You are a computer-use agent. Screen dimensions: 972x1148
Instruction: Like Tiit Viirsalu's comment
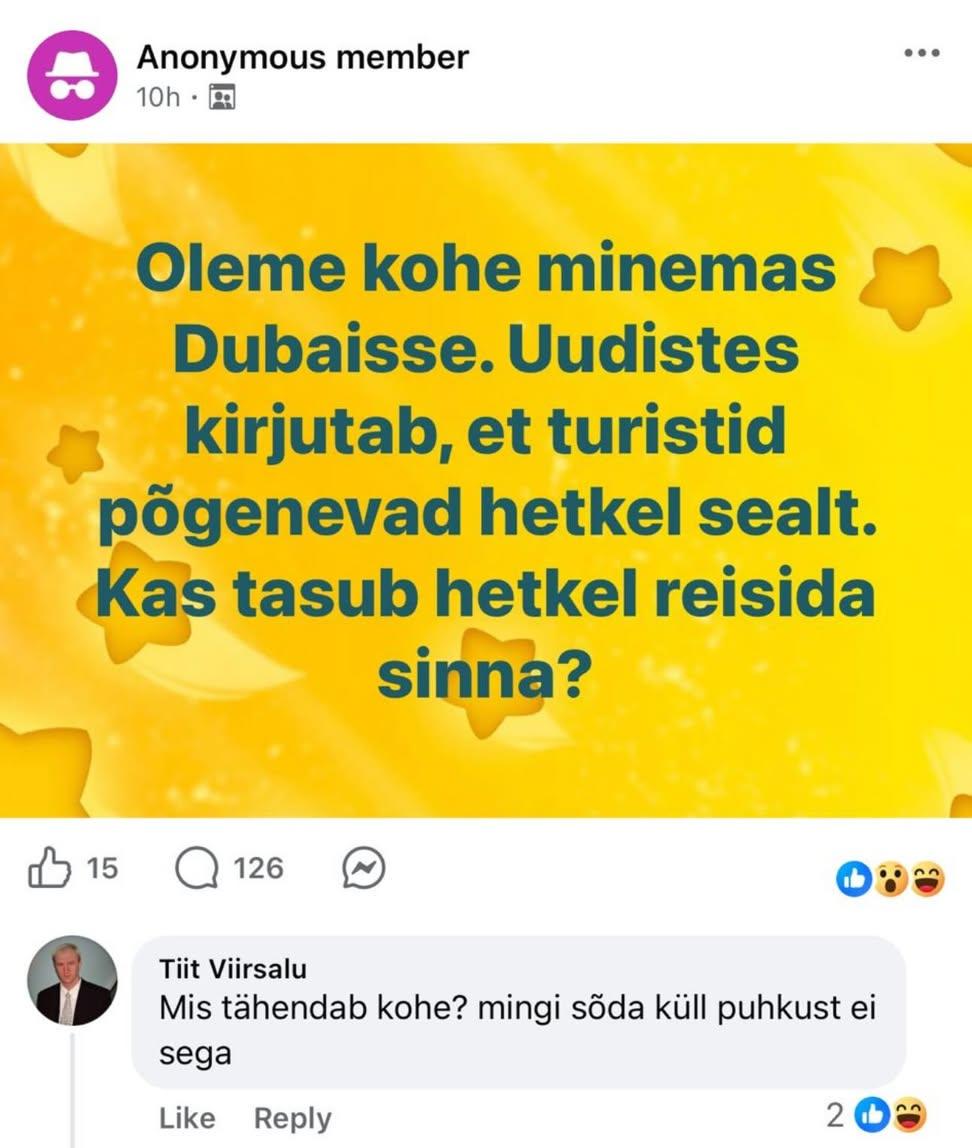[187, 1117]
